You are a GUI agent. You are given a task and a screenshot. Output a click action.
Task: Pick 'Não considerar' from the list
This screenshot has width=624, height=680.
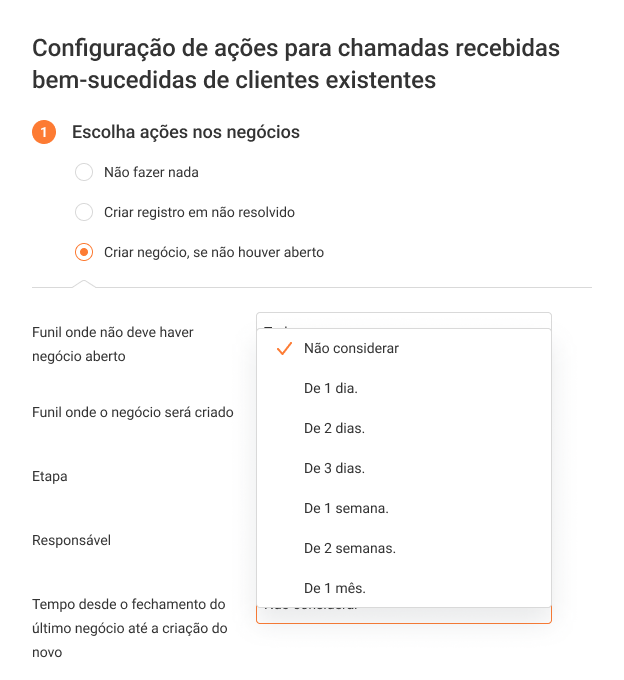click(x=351, y=348)
